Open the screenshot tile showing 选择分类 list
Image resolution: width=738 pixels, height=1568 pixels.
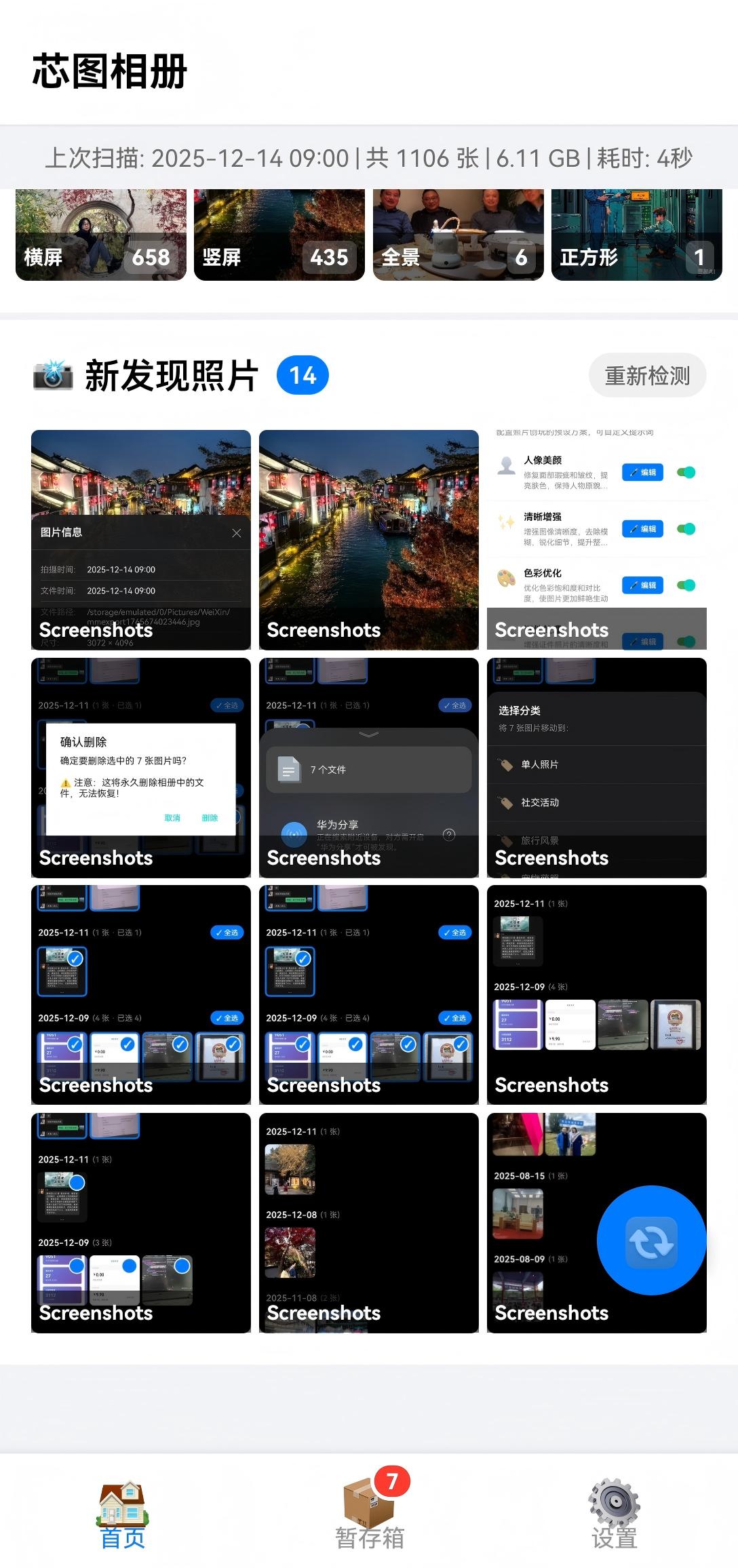[x=597, y=768]
